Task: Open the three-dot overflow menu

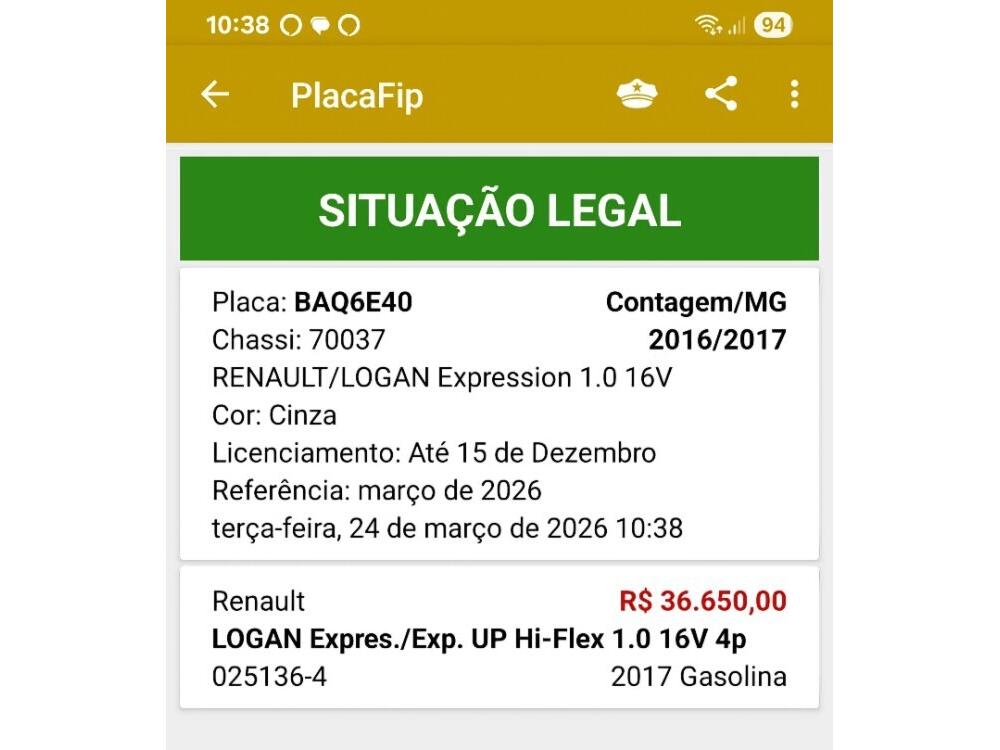Action: [x=794, y=95]
